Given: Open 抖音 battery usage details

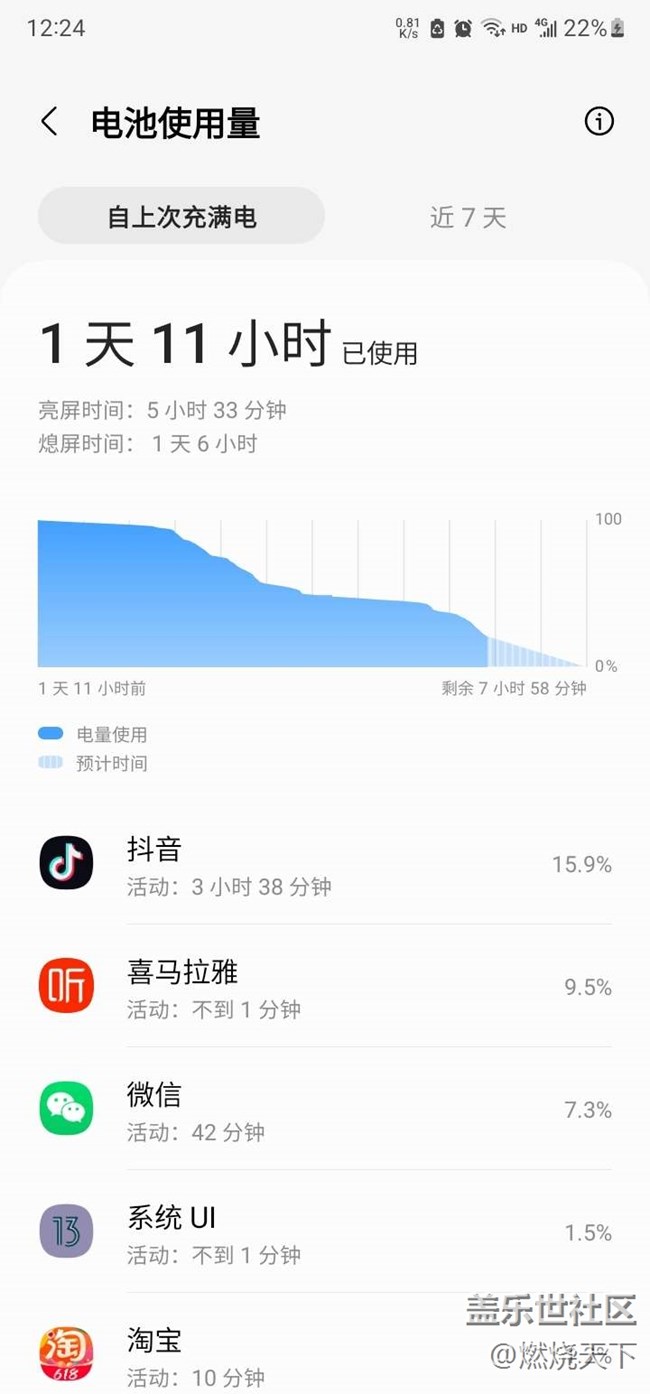Looking at the screenshot, I should [325, 864].
